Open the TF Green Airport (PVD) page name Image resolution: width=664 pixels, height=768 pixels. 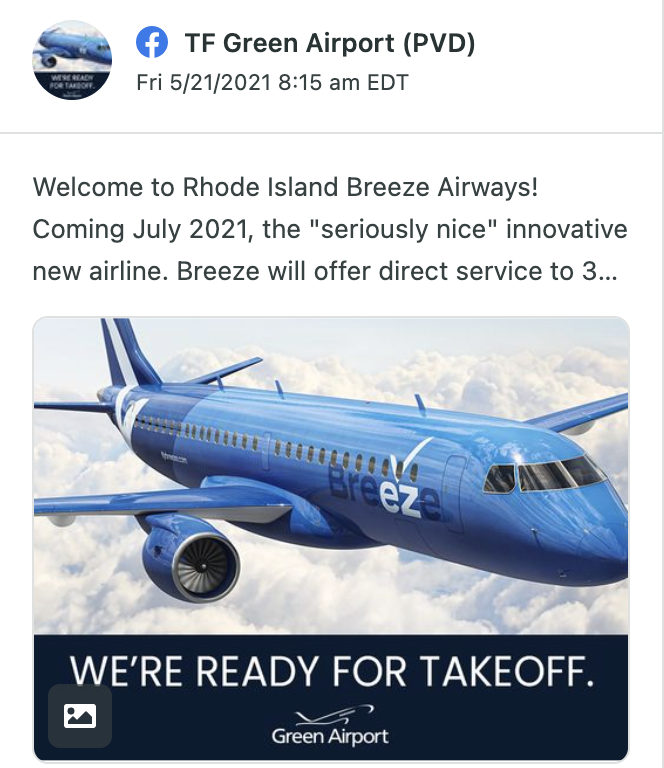tap(330, 43)
